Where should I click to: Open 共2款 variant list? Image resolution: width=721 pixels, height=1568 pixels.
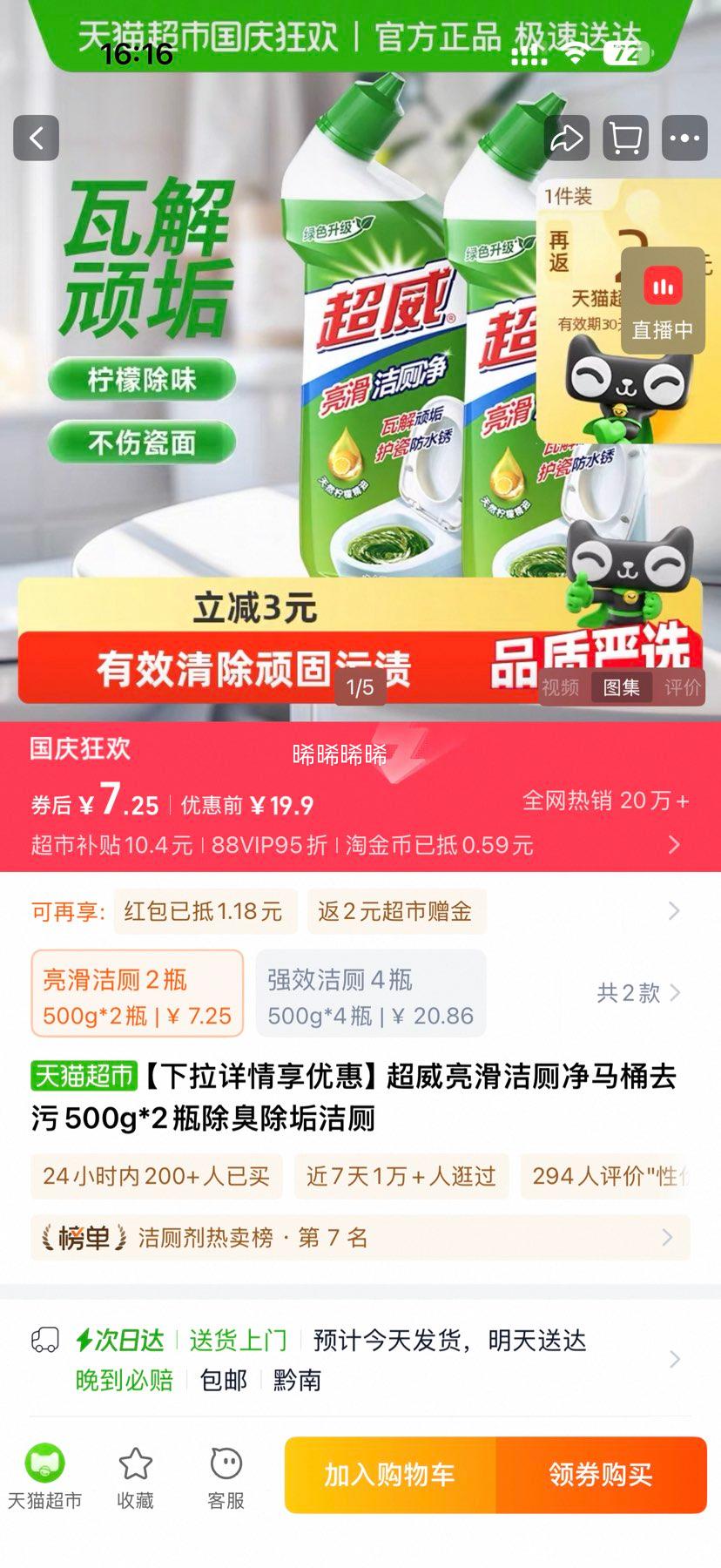coord(637,993)
